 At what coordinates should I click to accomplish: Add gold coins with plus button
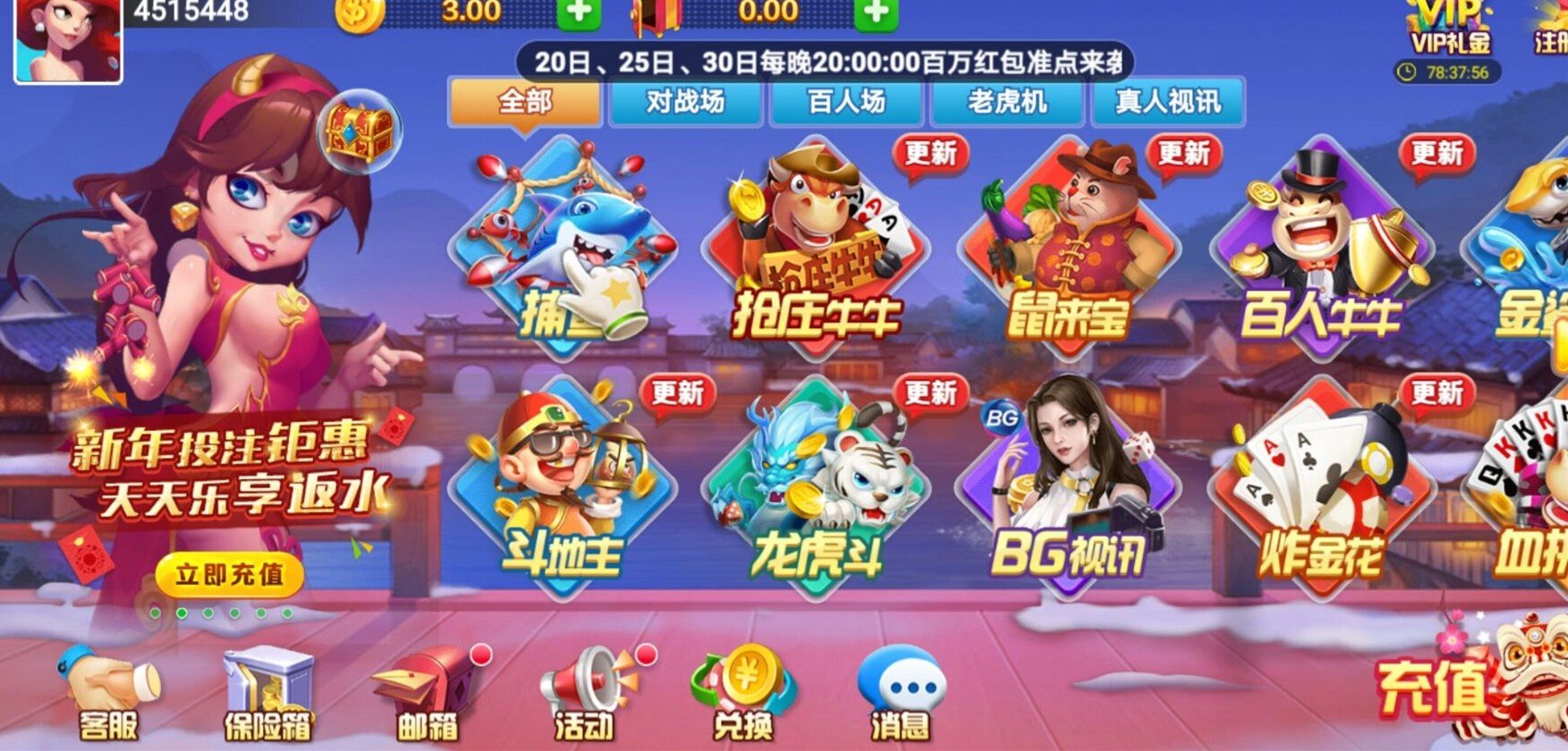coord(579,13)
